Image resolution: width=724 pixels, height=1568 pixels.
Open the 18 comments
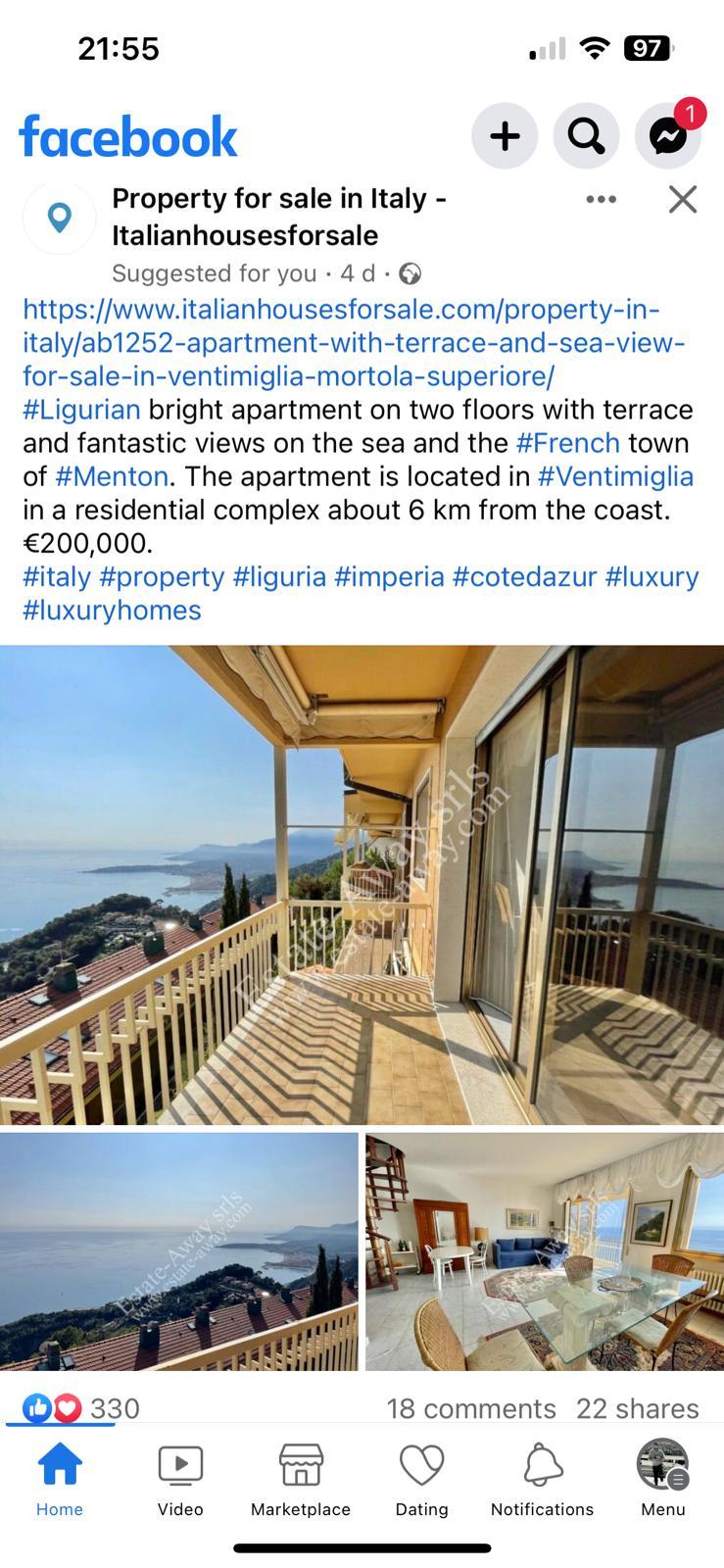(x=470, y=1408)
